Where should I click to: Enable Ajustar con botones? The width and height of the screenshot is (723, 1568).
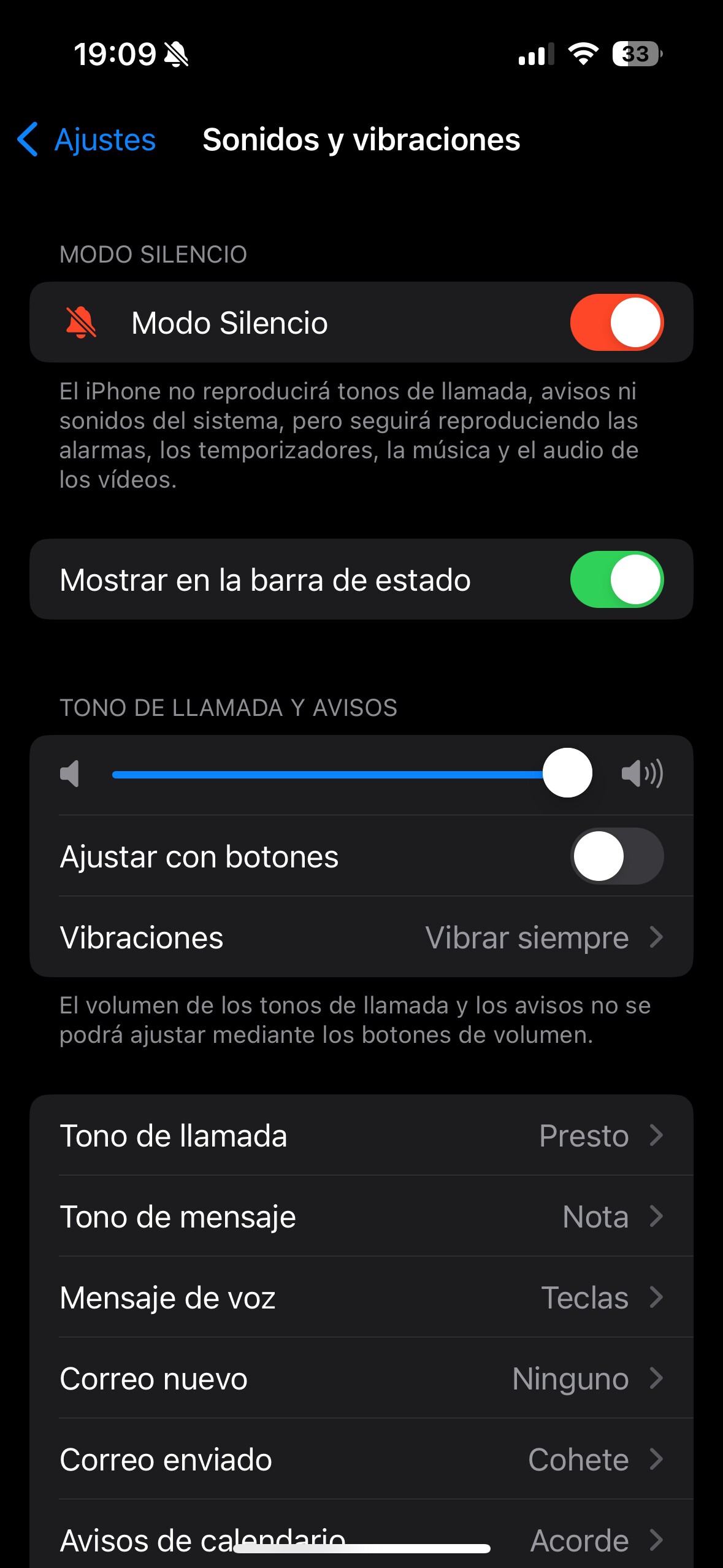pyautogui.click(x=616, y=856)
